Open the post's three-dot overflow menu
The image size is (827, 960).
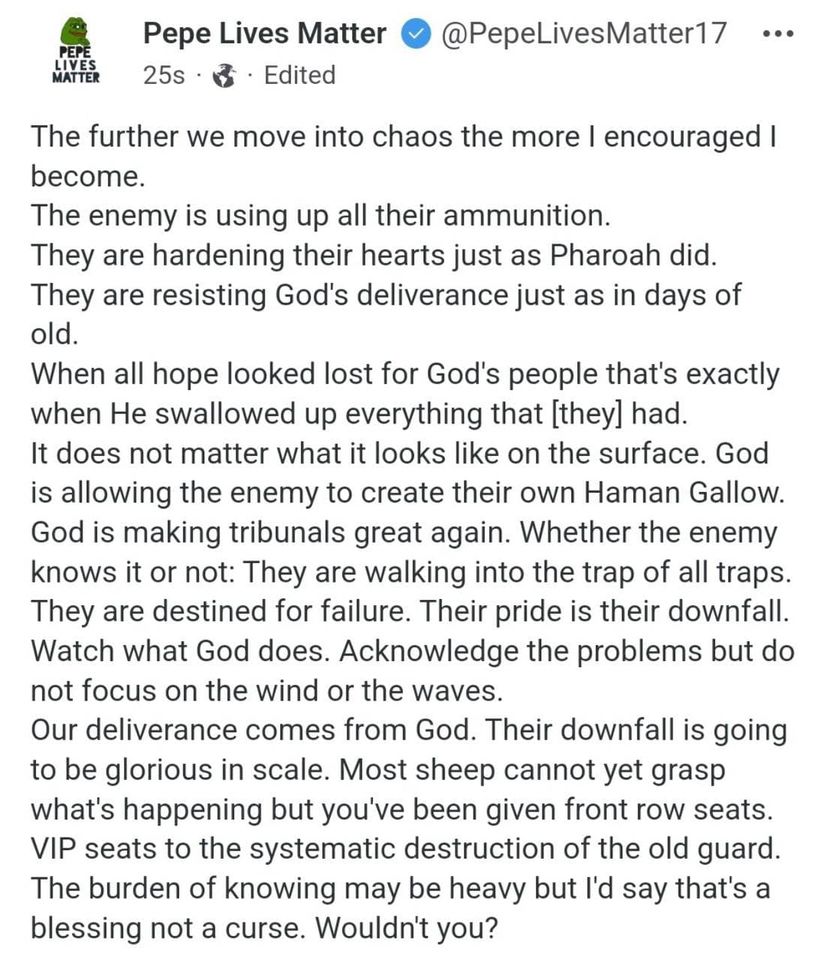coord(777,33)
